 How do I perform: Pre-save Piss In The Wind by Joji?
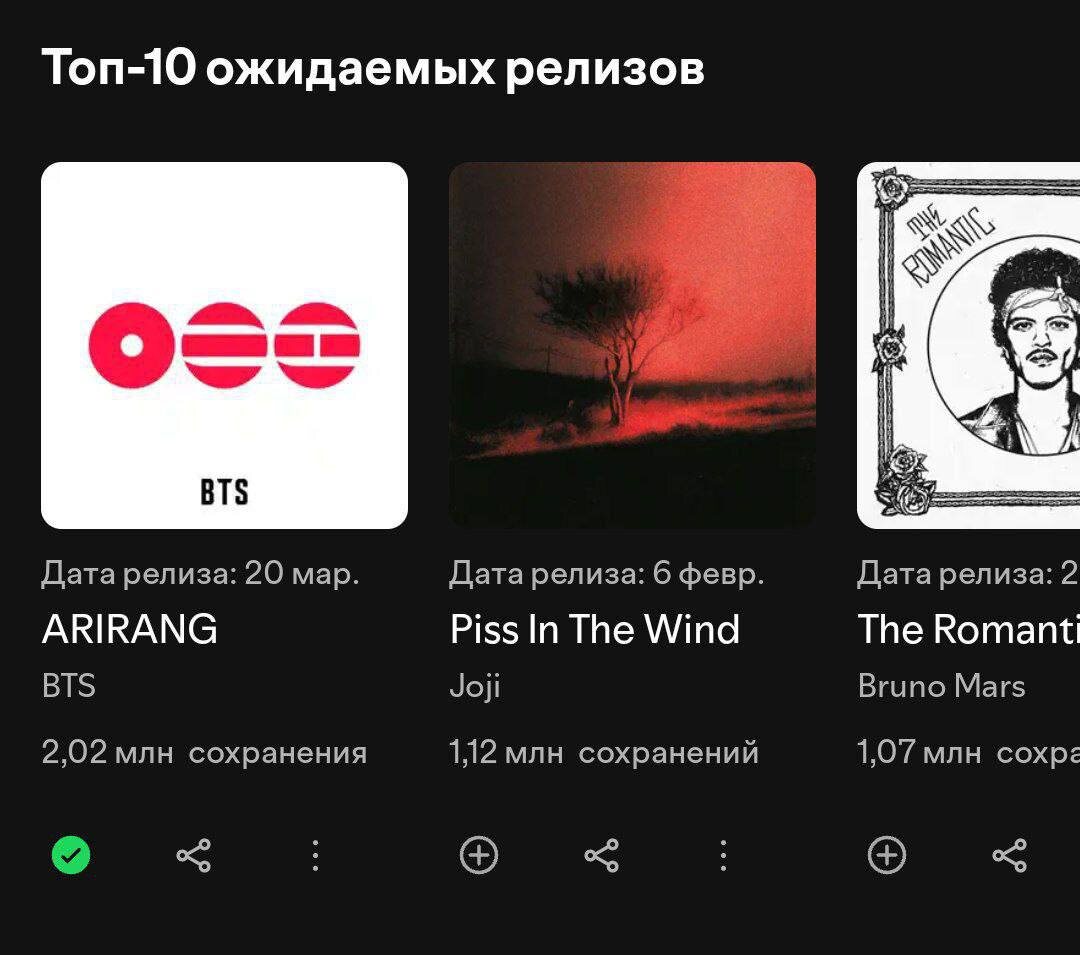tap(479, 855)
